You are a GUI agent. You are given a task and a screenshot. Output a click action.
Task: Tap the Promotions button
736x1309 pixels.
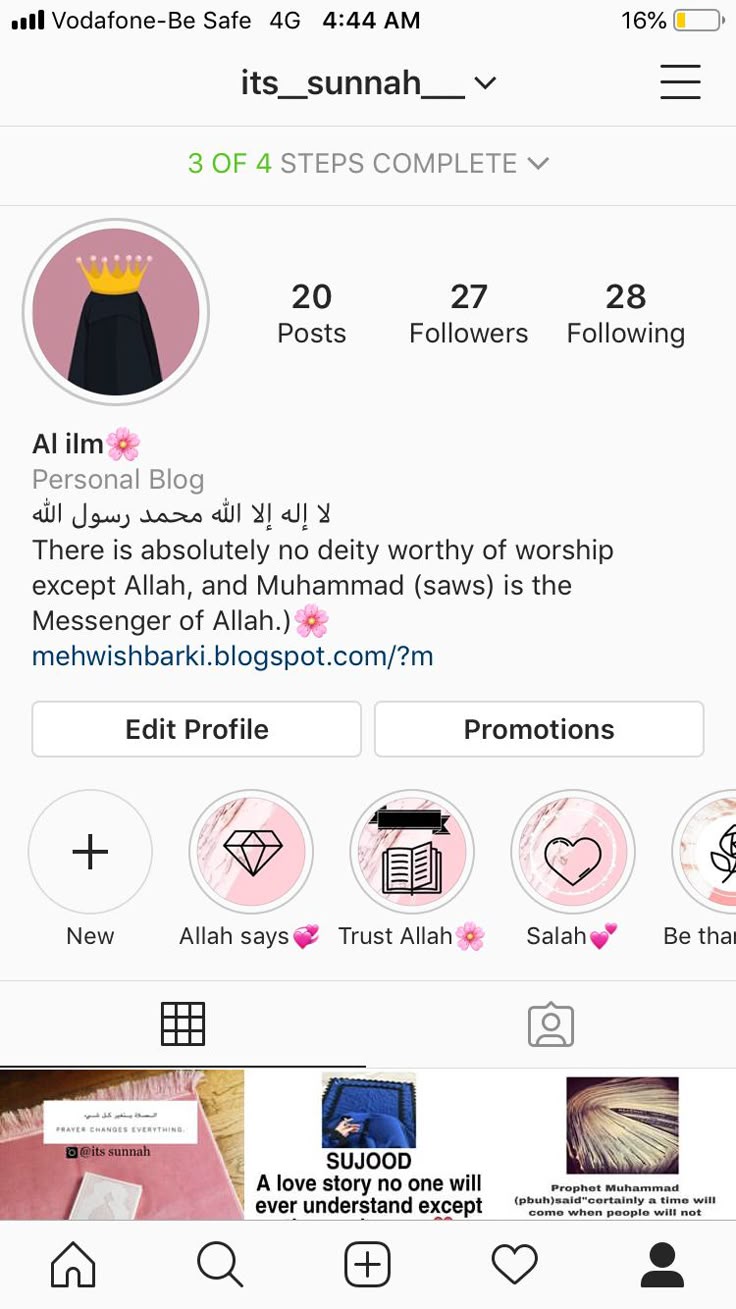tap(539, 729)
